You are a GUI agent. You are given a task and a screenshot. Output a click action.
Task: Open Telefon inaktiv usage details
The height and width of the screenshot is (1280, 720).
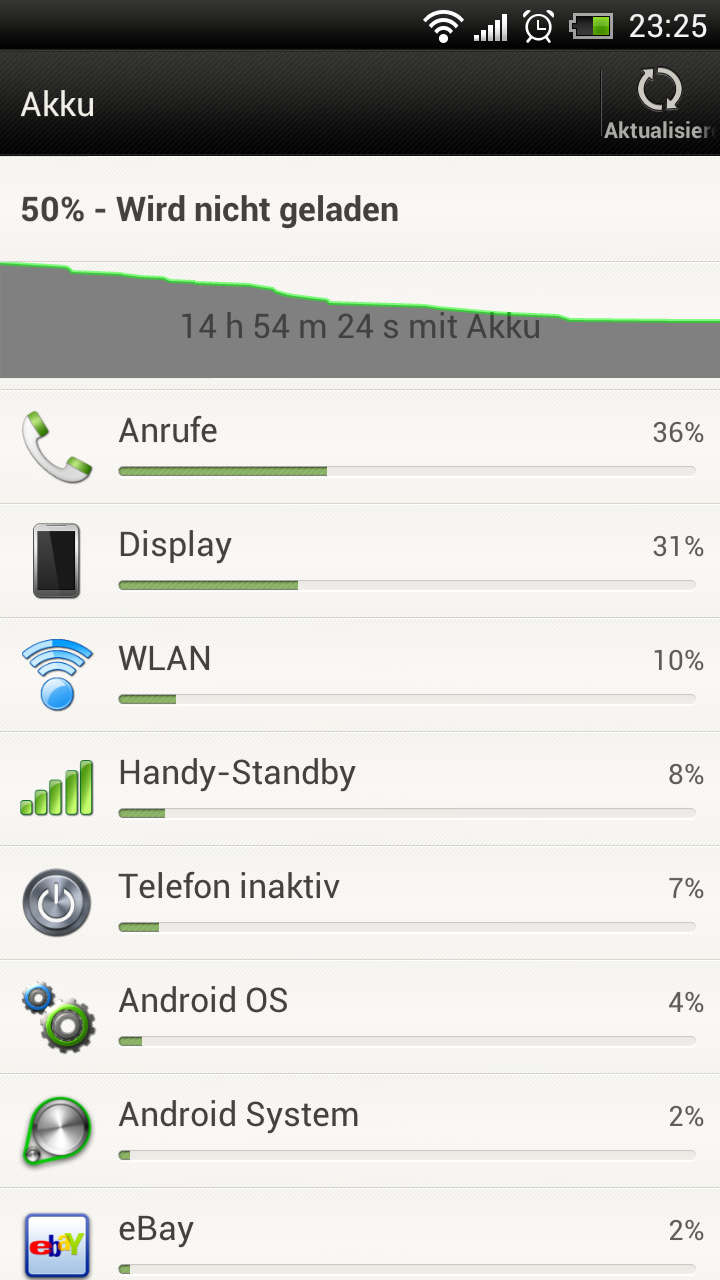point(360,903)
